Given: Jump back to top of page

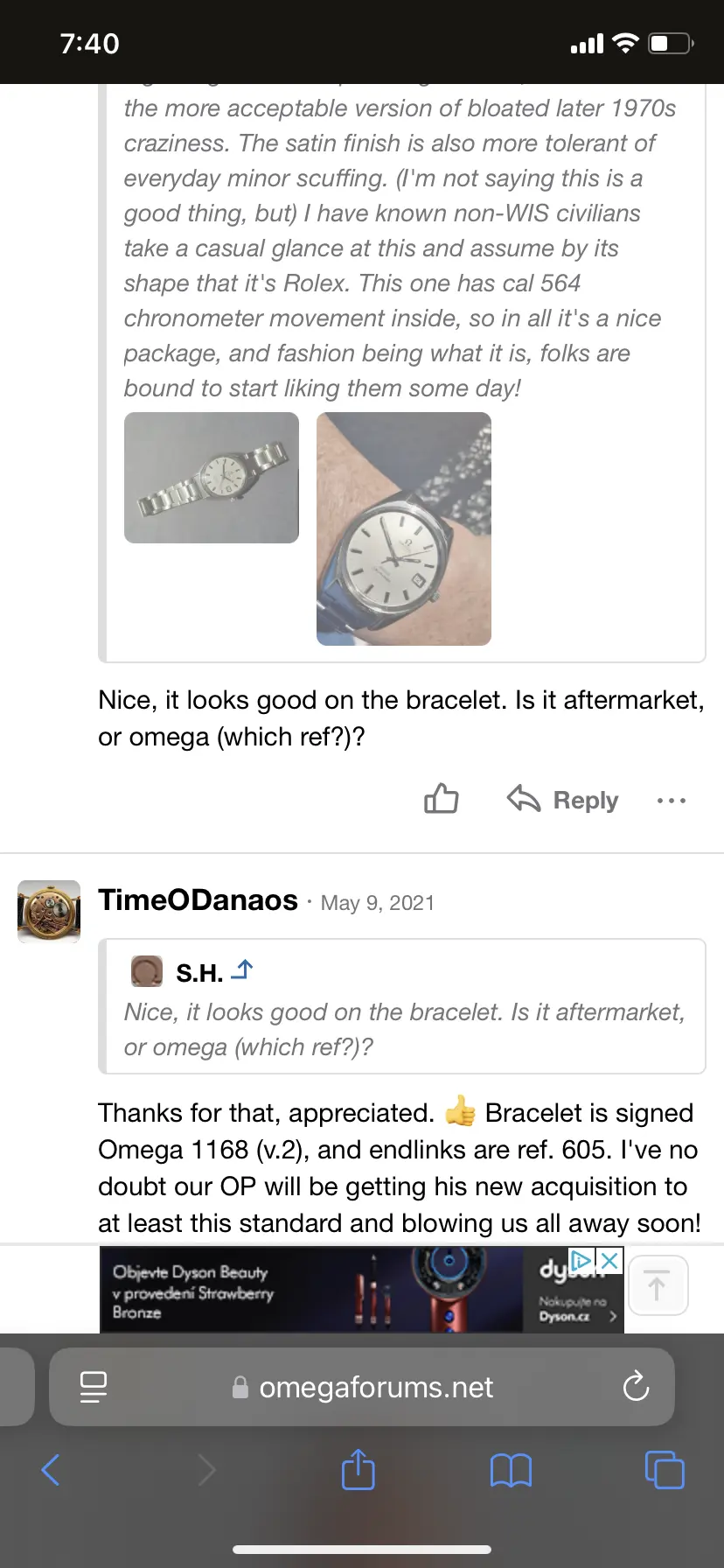Looking at the screenshot, I should click(x=658, y=1285).
